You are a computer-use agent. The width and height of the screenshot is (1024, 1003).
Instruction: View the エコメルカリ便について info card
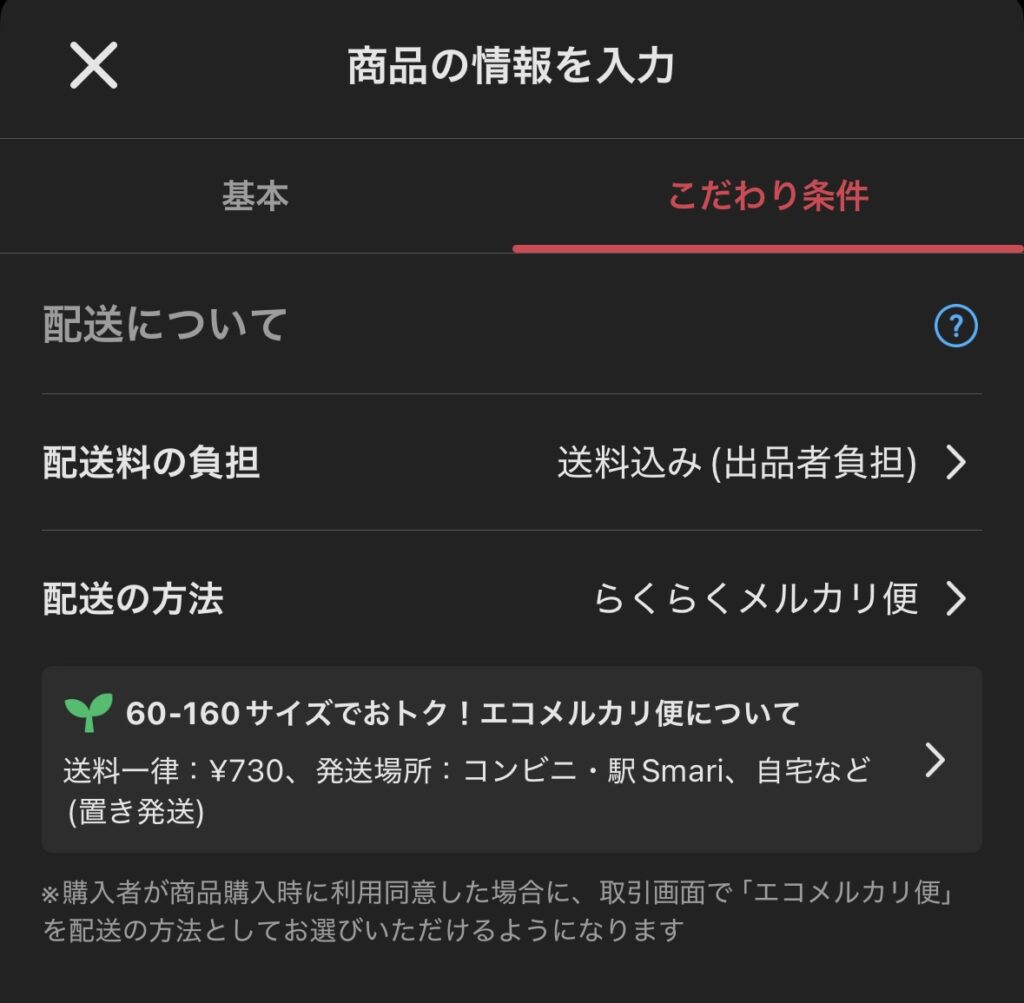(x=511, y=759)
